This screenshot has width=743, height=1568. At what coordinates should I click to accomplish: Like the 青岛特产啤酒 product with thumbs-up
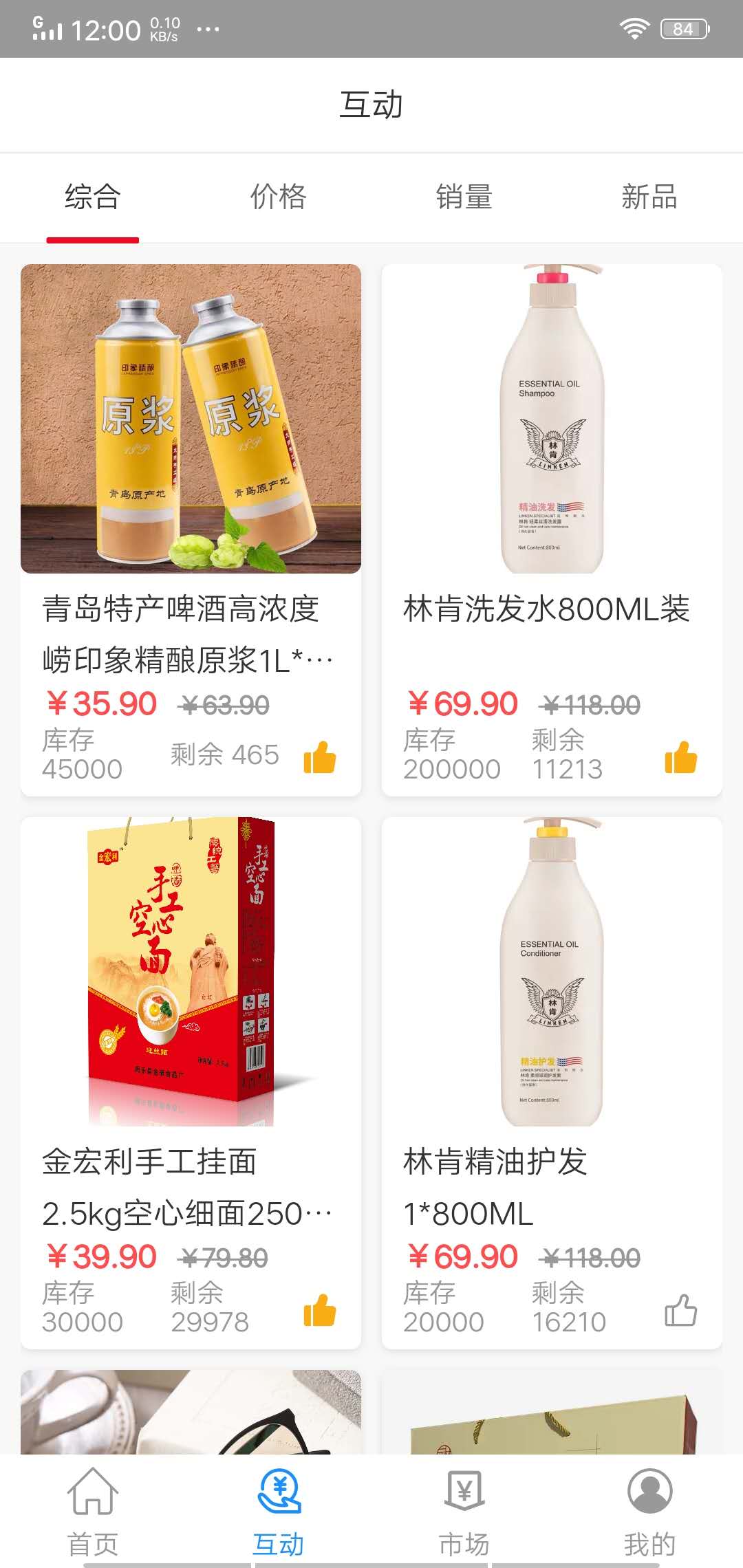point(321,759)
